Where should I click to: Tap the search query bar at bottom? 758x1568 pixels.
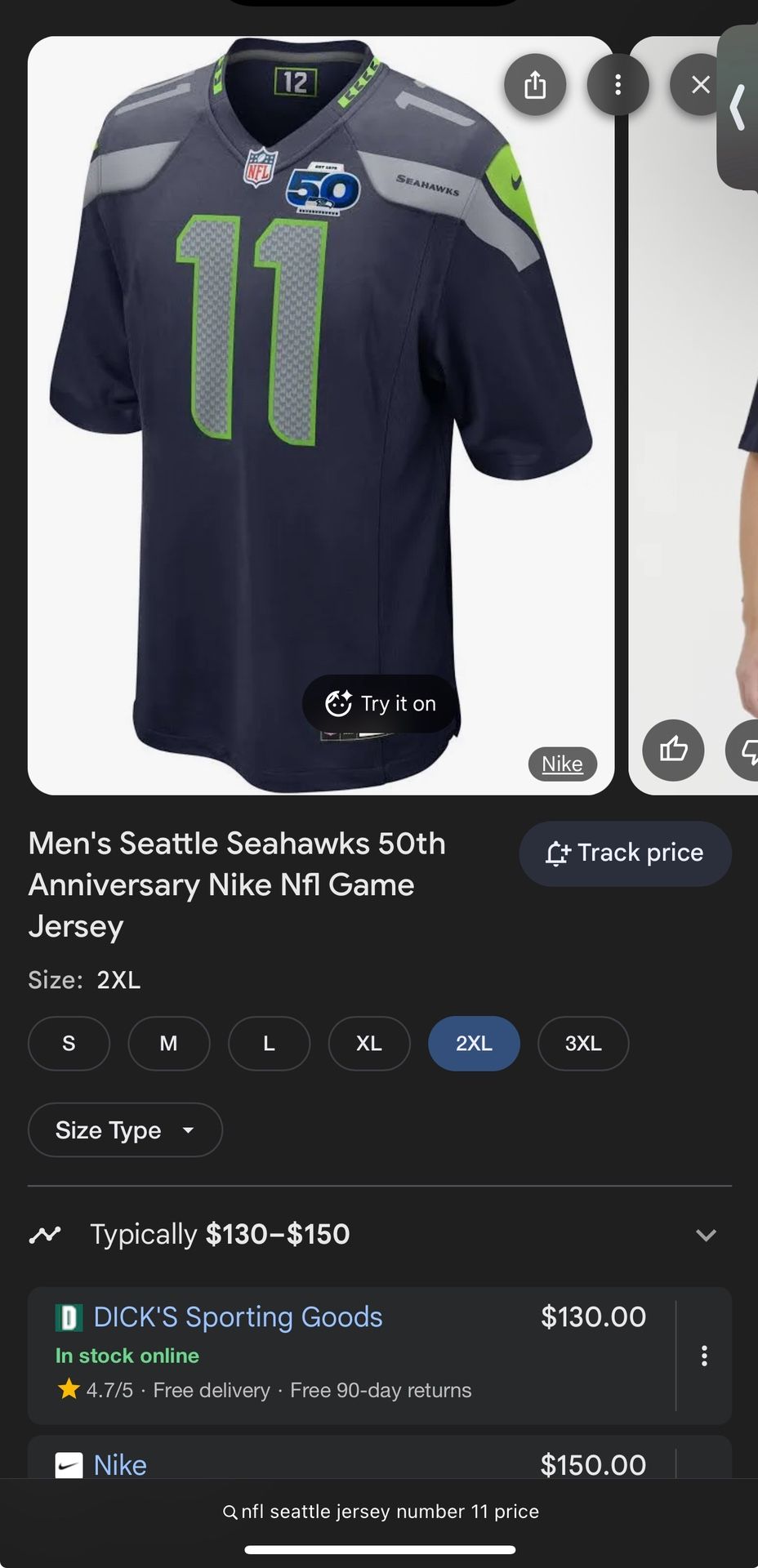coord(381,1512)
